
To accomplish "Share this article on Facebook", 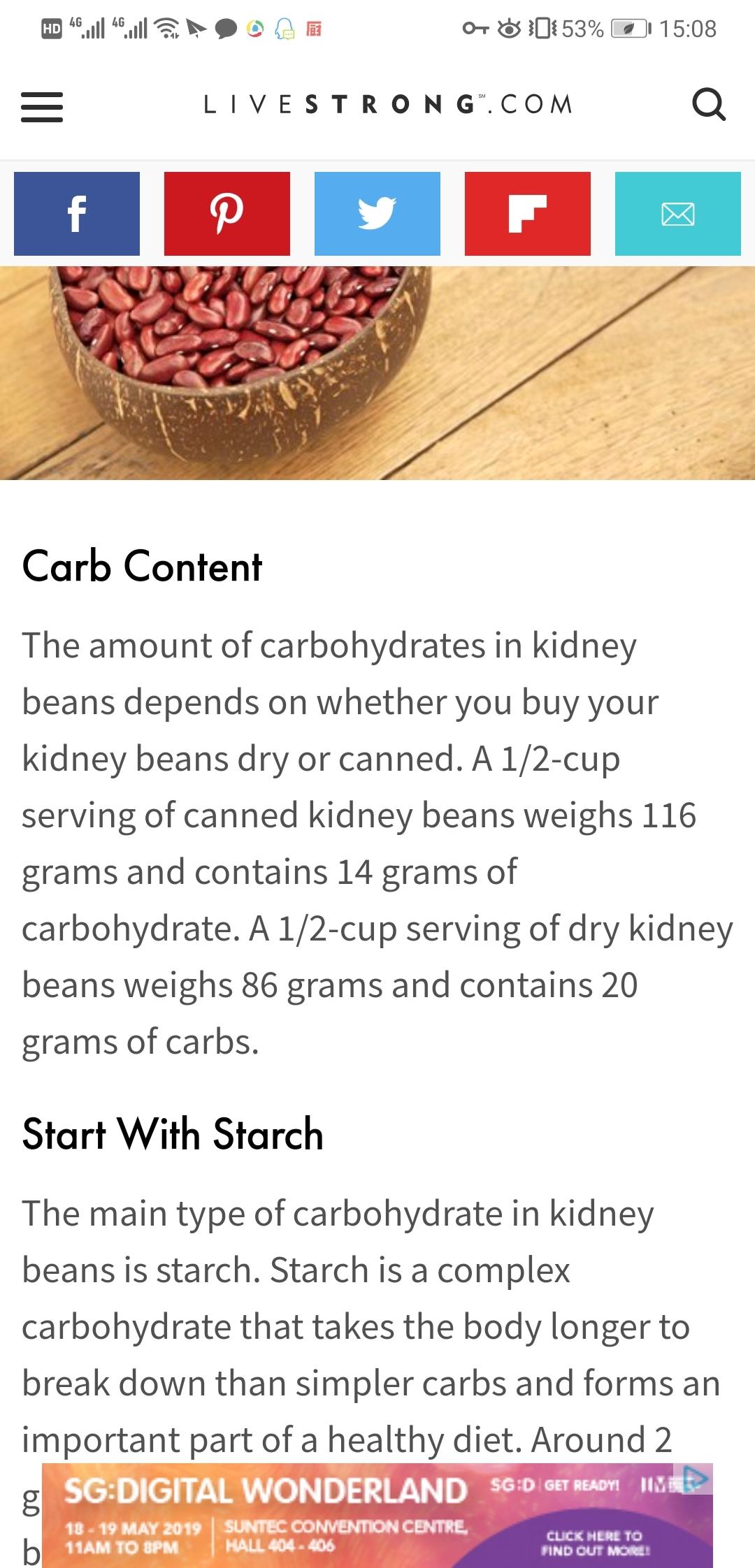I will pyautogui.click(x=77, y=213).
